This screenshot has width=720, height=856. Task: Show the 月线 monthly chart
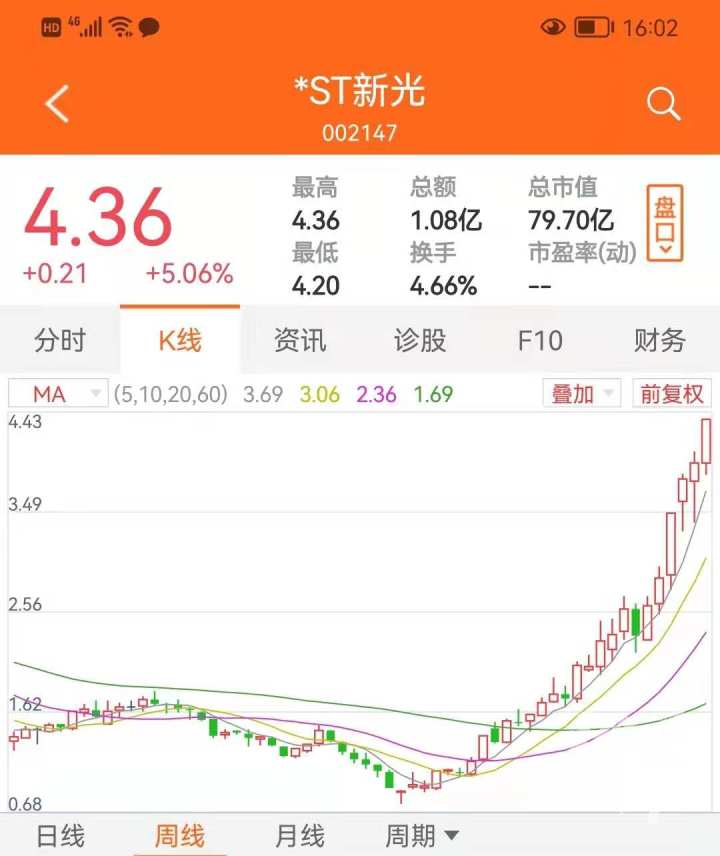pos(300,835)
